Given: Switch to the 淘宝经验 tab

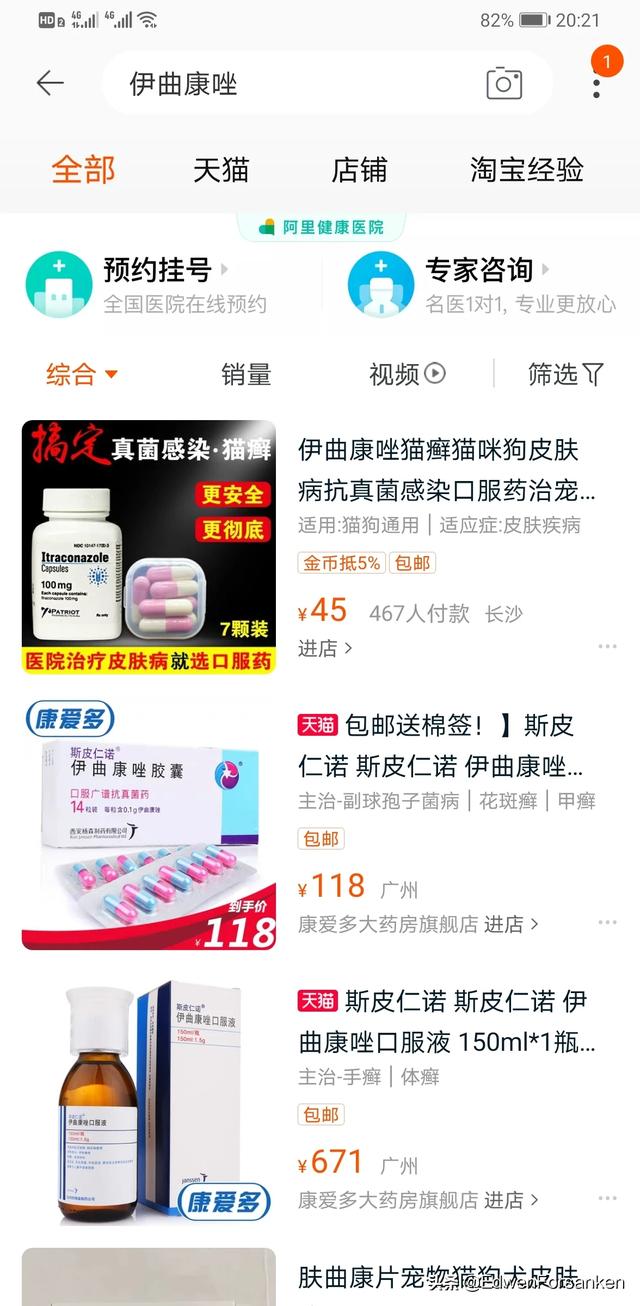Looking at the screenshot, I should pos(527,170).
